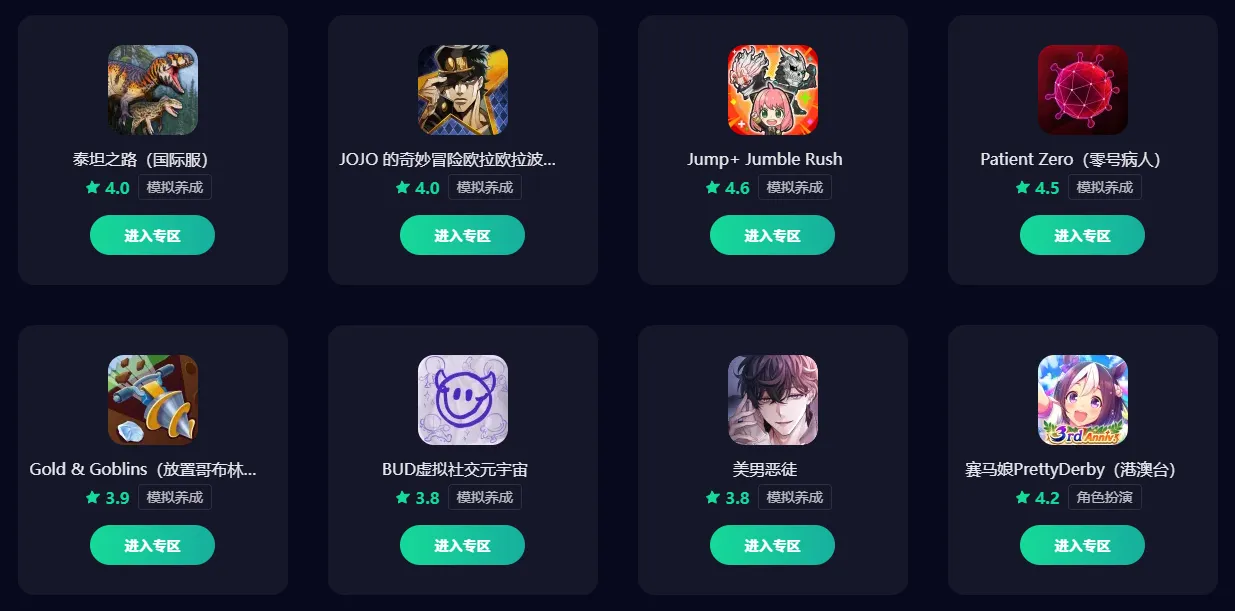Open the Patient Zero game icon
1235x611 pixels.
[1083, 90]
